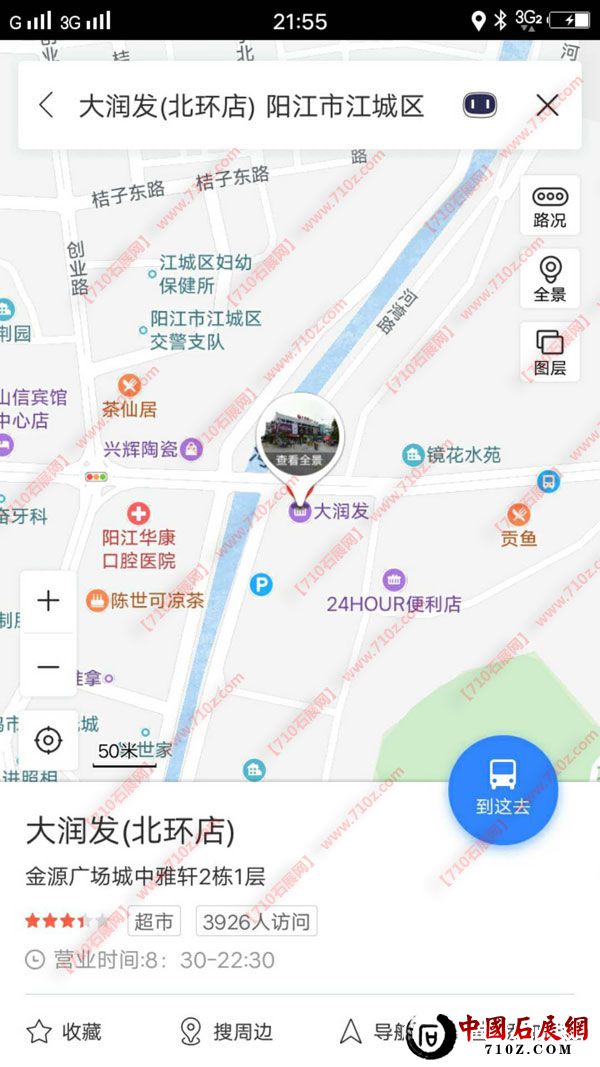Select the 24HOUR便利店 marker on the map

(395, 580)
